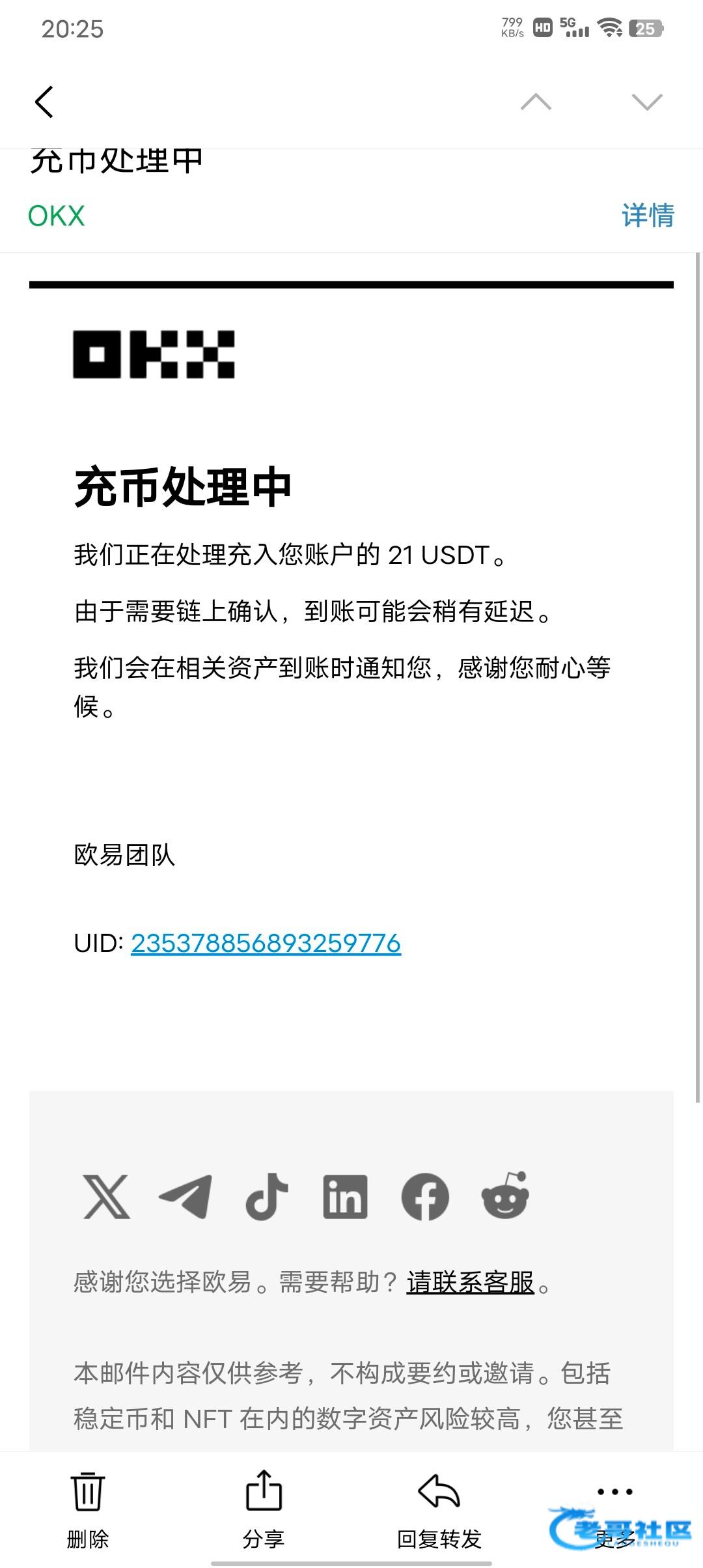
Task: Open the 详情 sender details
Action: coord(648,216)
